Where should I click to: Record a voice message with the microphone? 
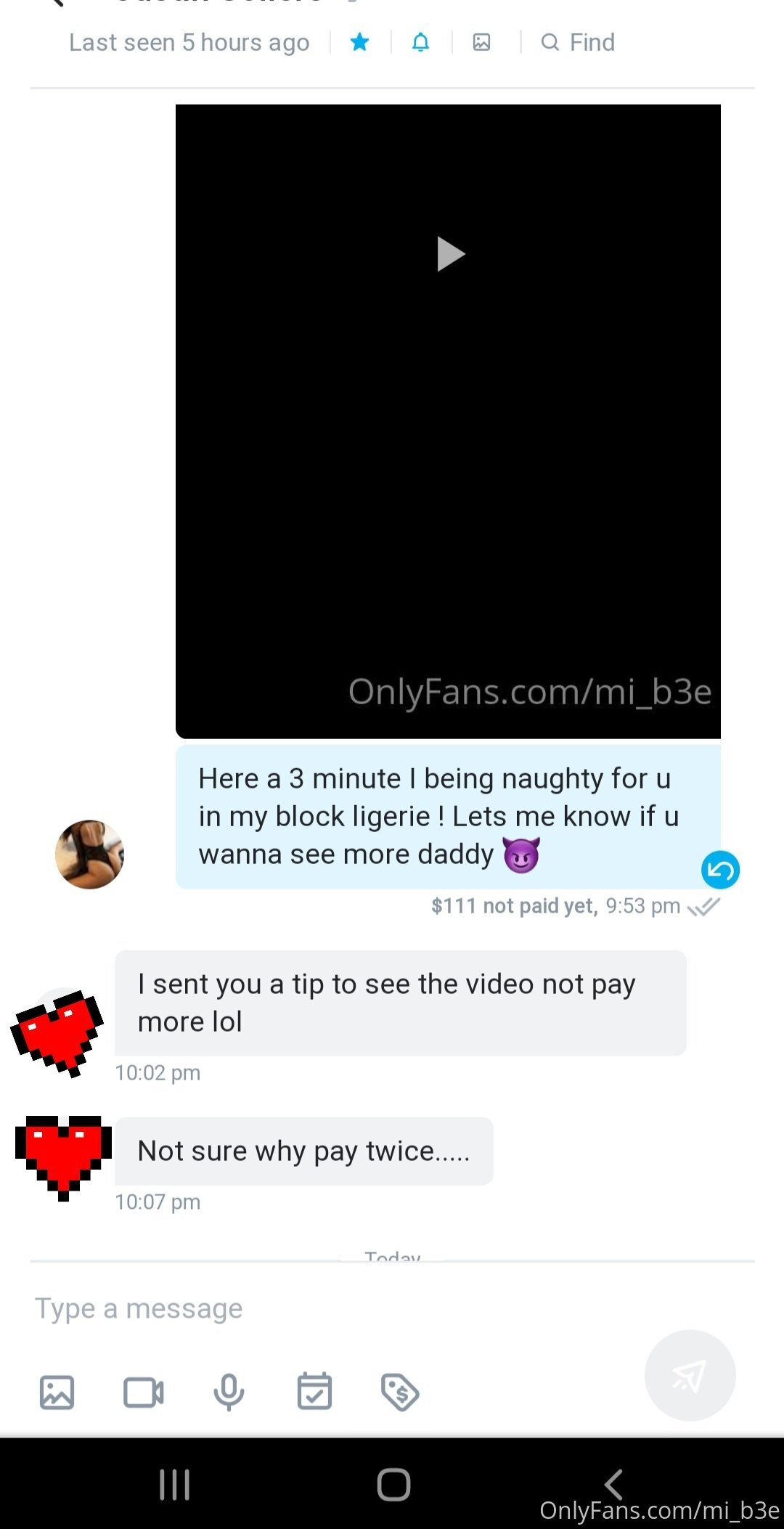229,1392
